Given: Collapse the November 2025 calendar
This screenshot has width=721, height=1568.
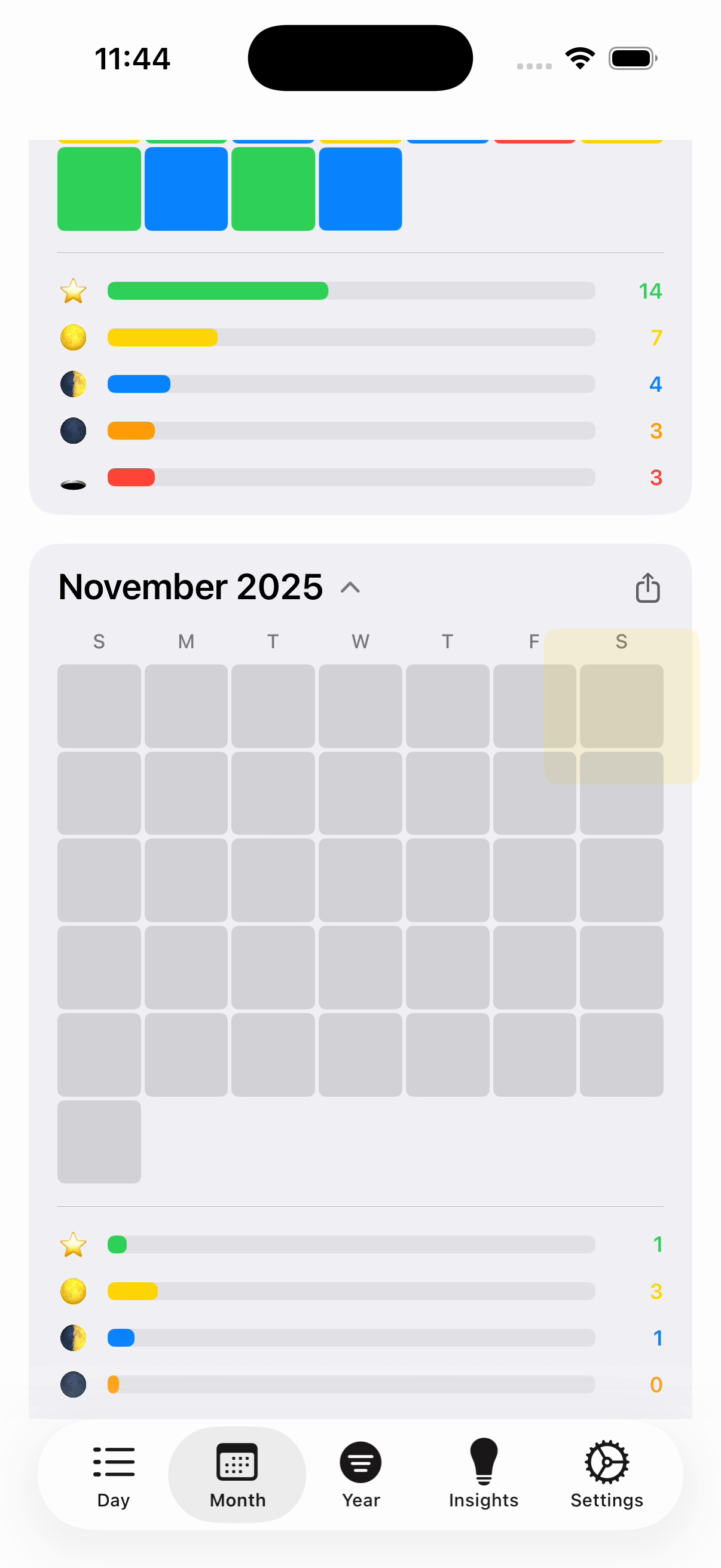Looking at the screenshot, I should pyautogui.click(x=350, y=588).
